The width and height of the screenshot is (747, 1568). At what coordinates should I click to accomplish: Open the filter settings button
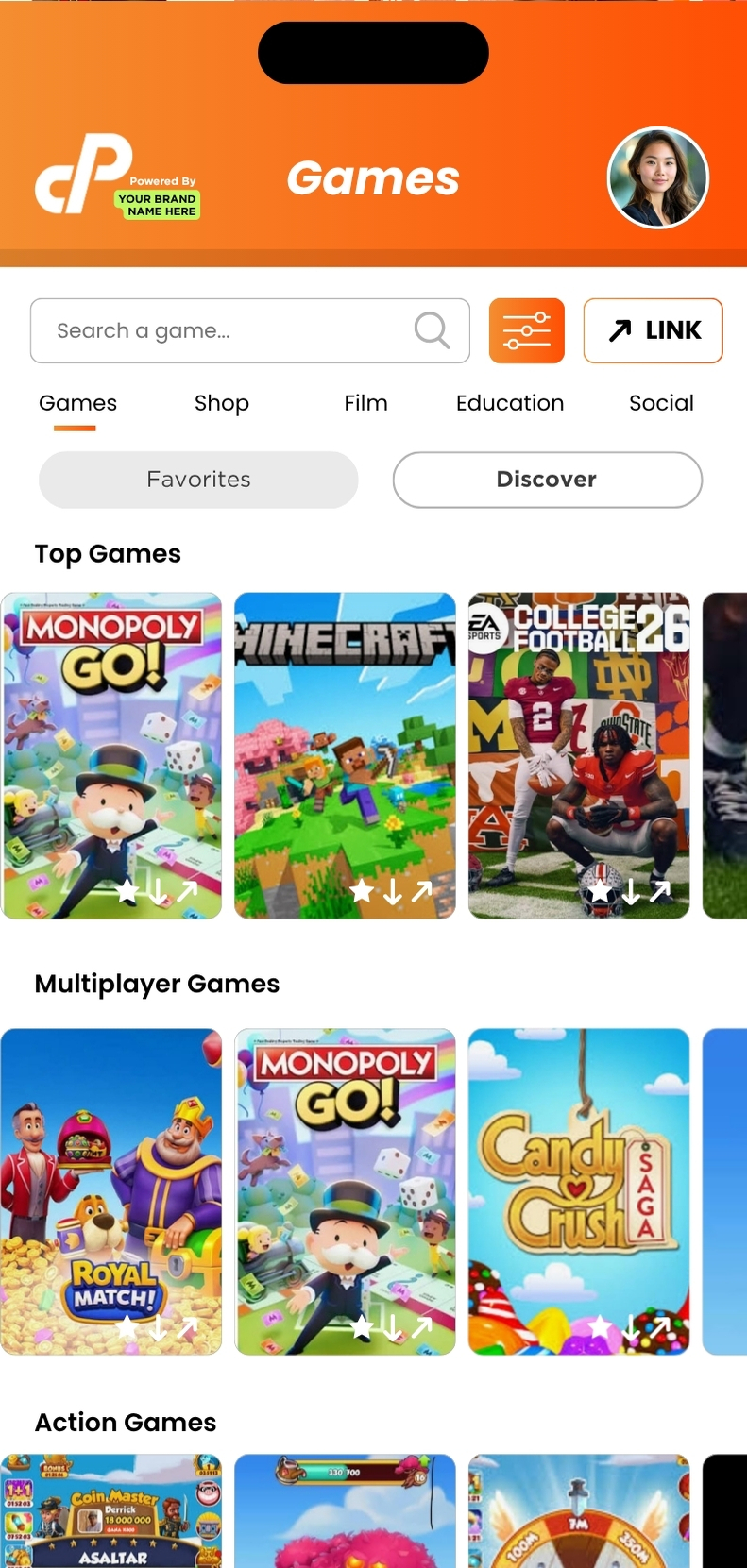click(526, 331)
